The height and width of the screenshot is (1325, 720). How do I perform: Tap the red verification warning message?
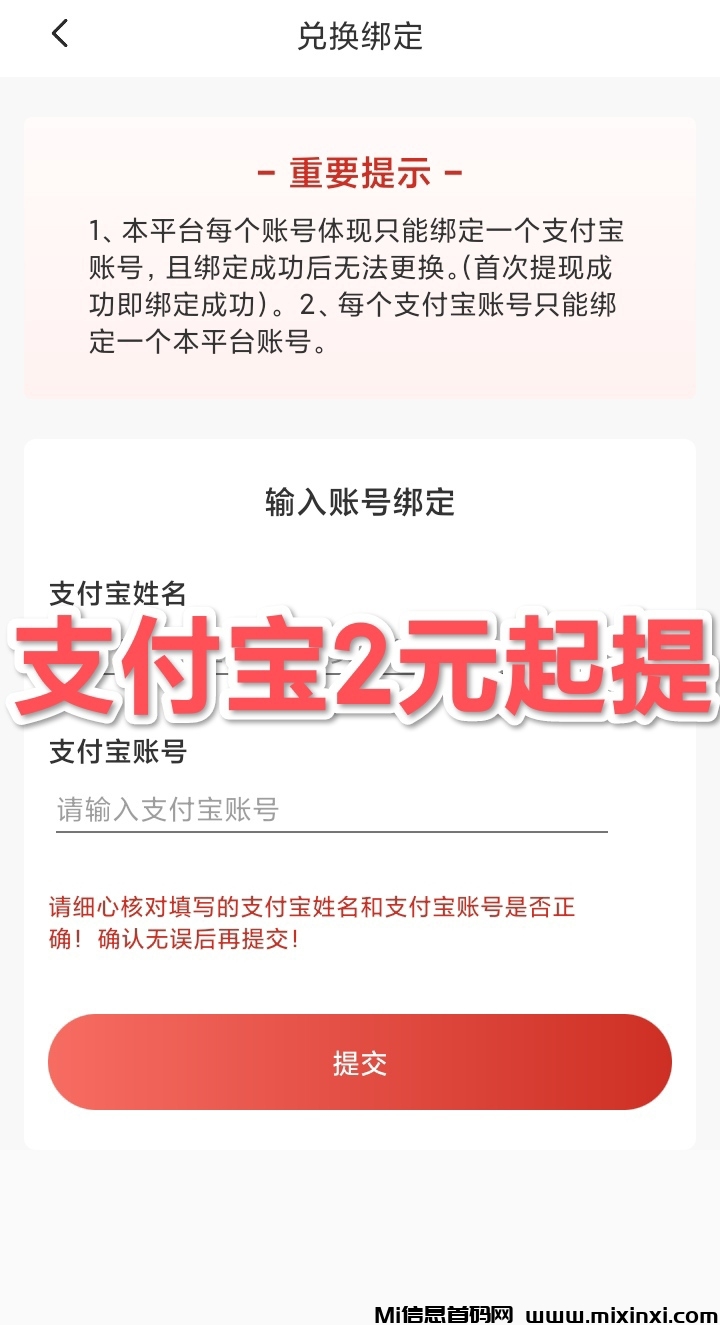tap(310, 922)
